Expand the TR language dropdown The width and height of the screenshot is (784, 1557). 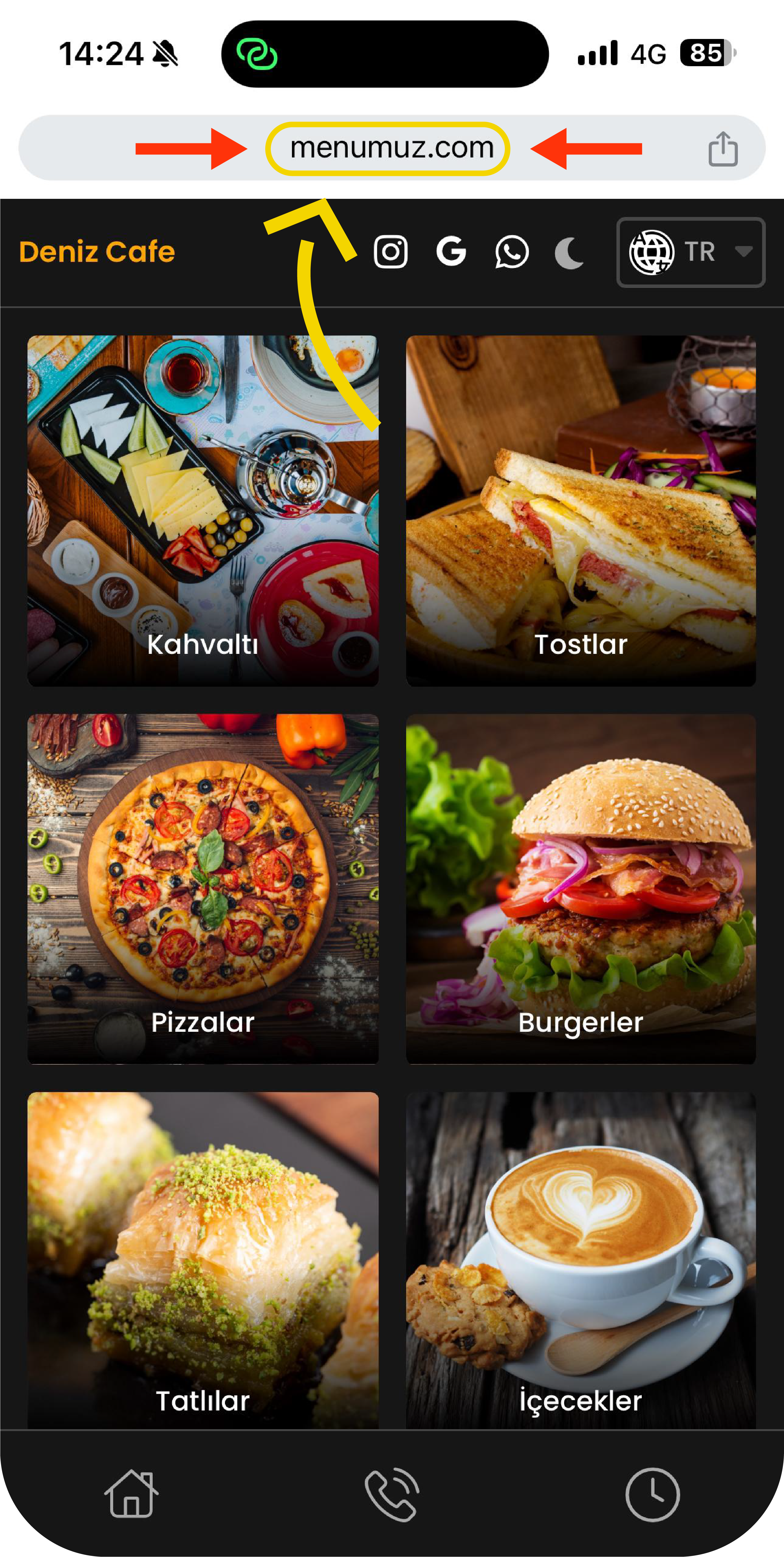click(690, 252)
